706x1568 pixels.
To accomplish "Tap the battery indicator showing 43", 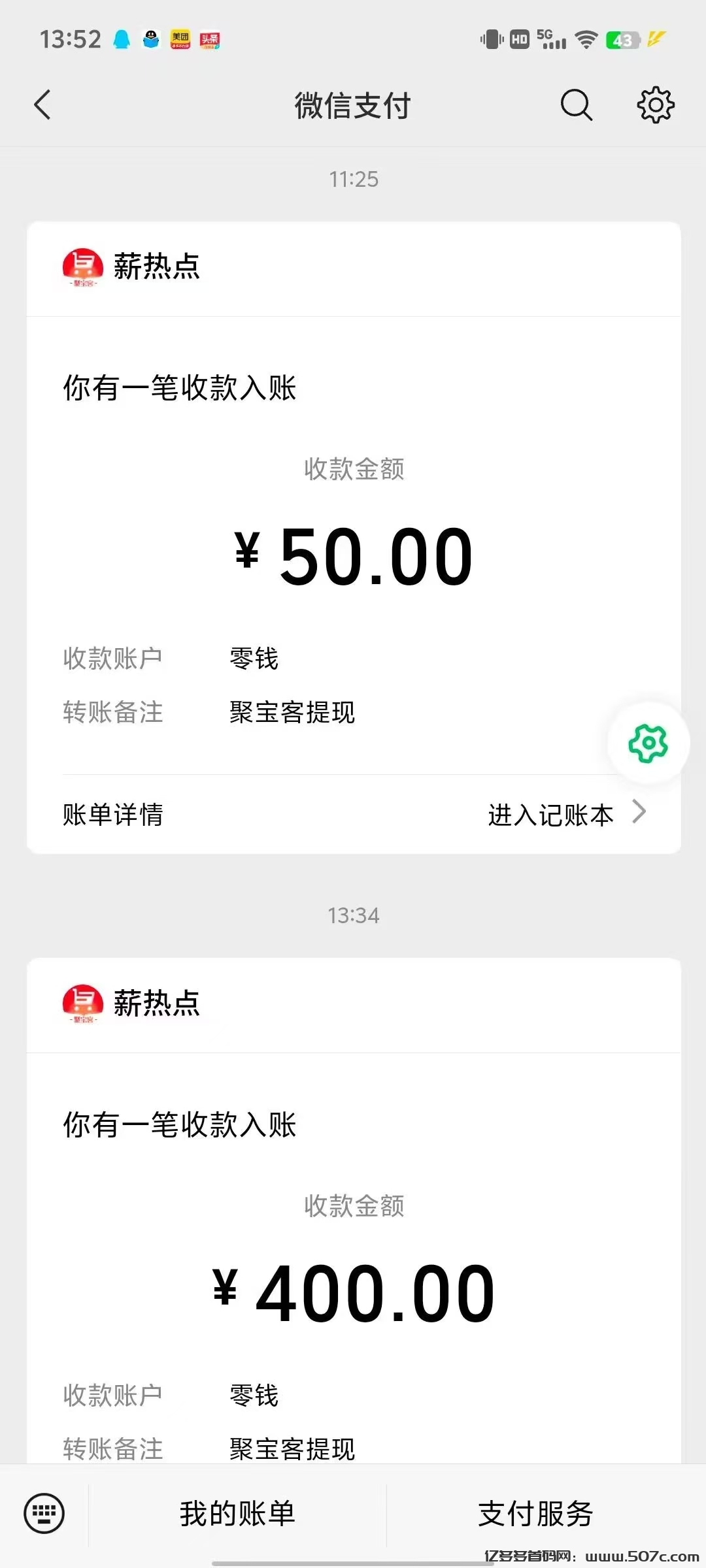I will 622,39.
